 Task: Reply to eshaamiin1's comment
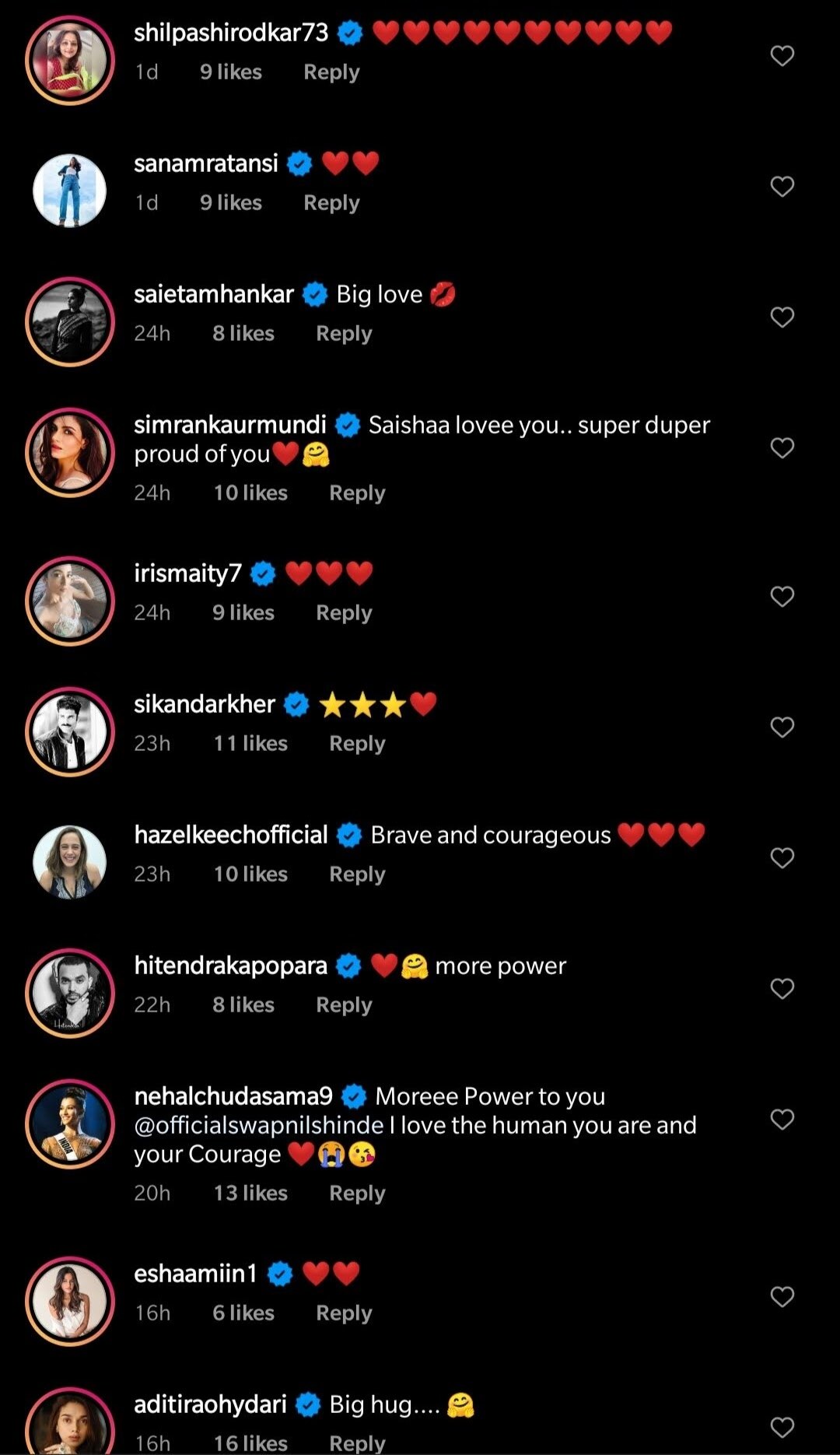pos(344,1313)
